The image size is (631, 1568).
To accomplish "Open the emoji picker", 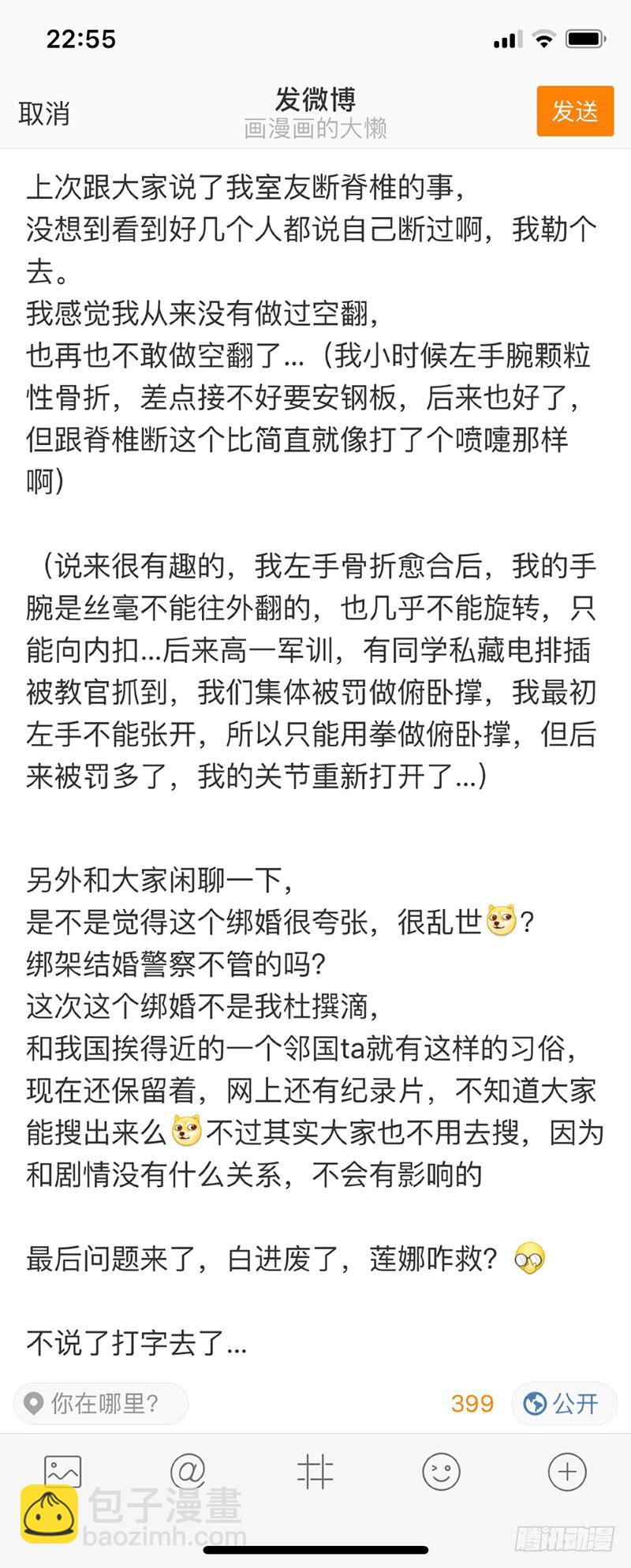I will coord(441,1471).
